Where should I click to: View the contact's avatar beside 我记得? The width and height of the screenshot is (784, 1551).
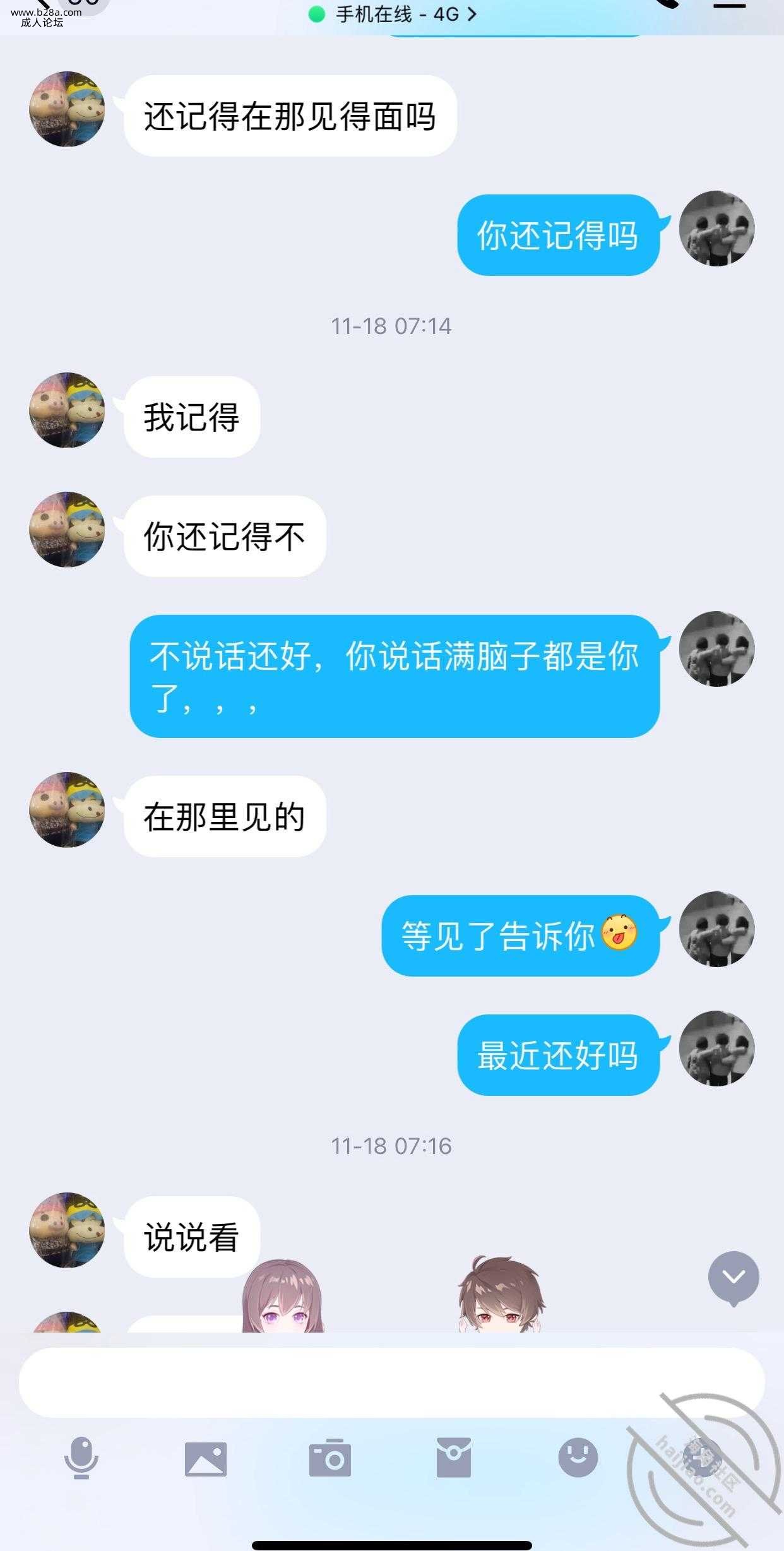(67, 410)
